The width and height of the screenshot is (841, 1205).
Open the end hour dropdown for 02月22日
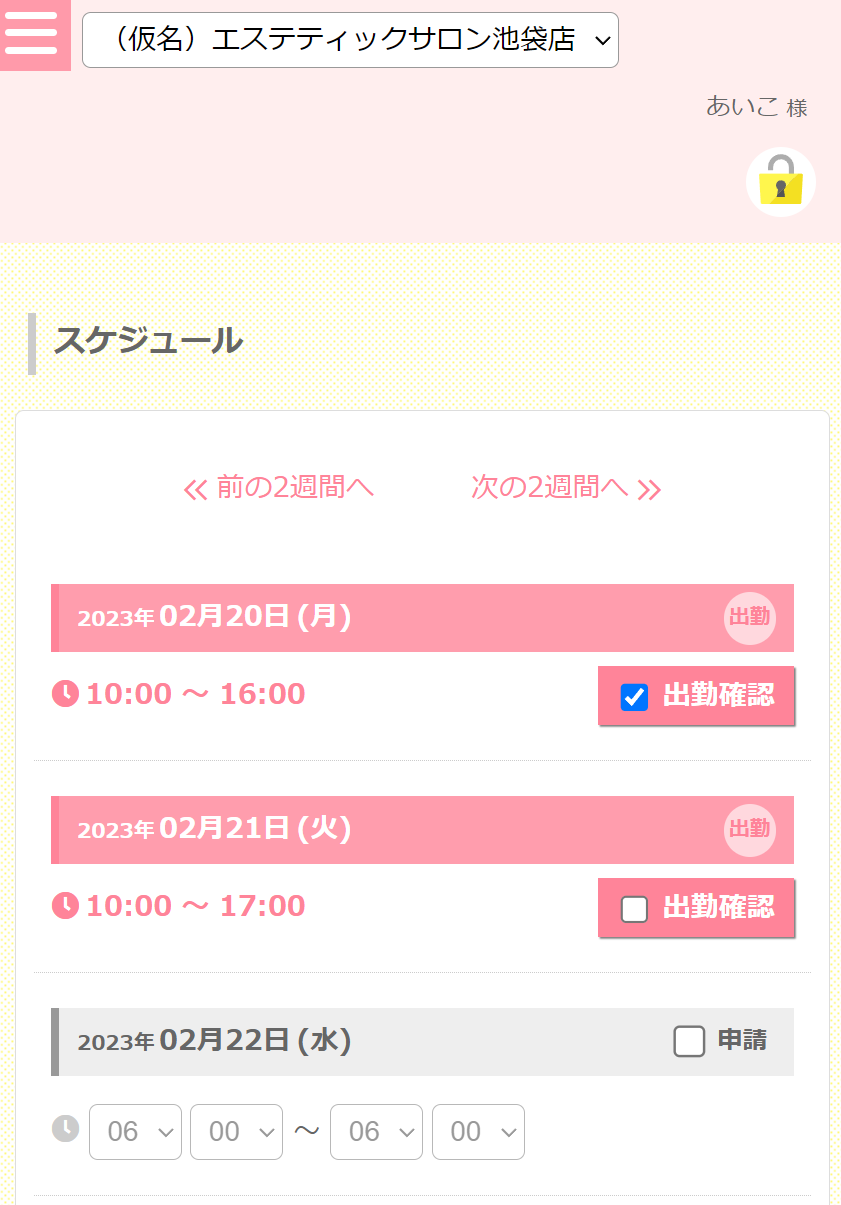click(x=376, y=1132)
